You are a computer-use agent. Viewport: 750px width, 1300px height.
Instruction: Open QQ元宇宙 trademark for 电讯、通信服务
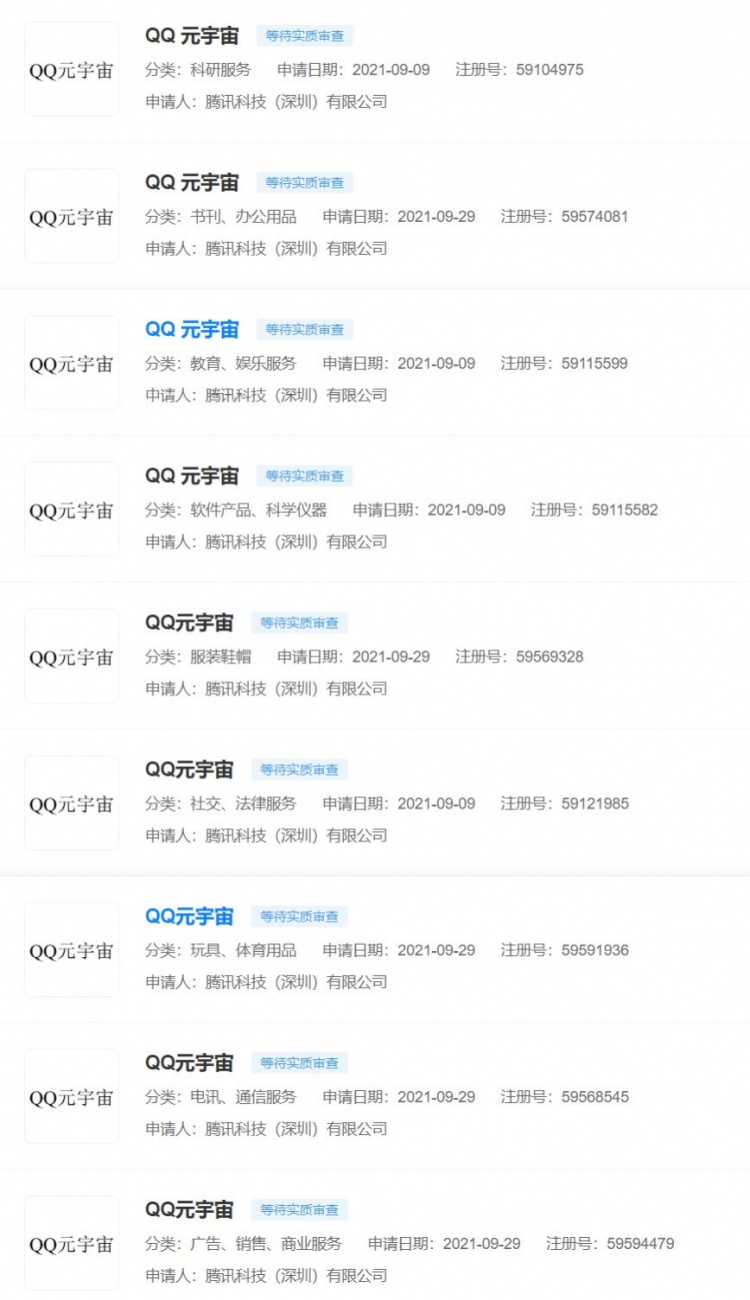coord(189,1063)
